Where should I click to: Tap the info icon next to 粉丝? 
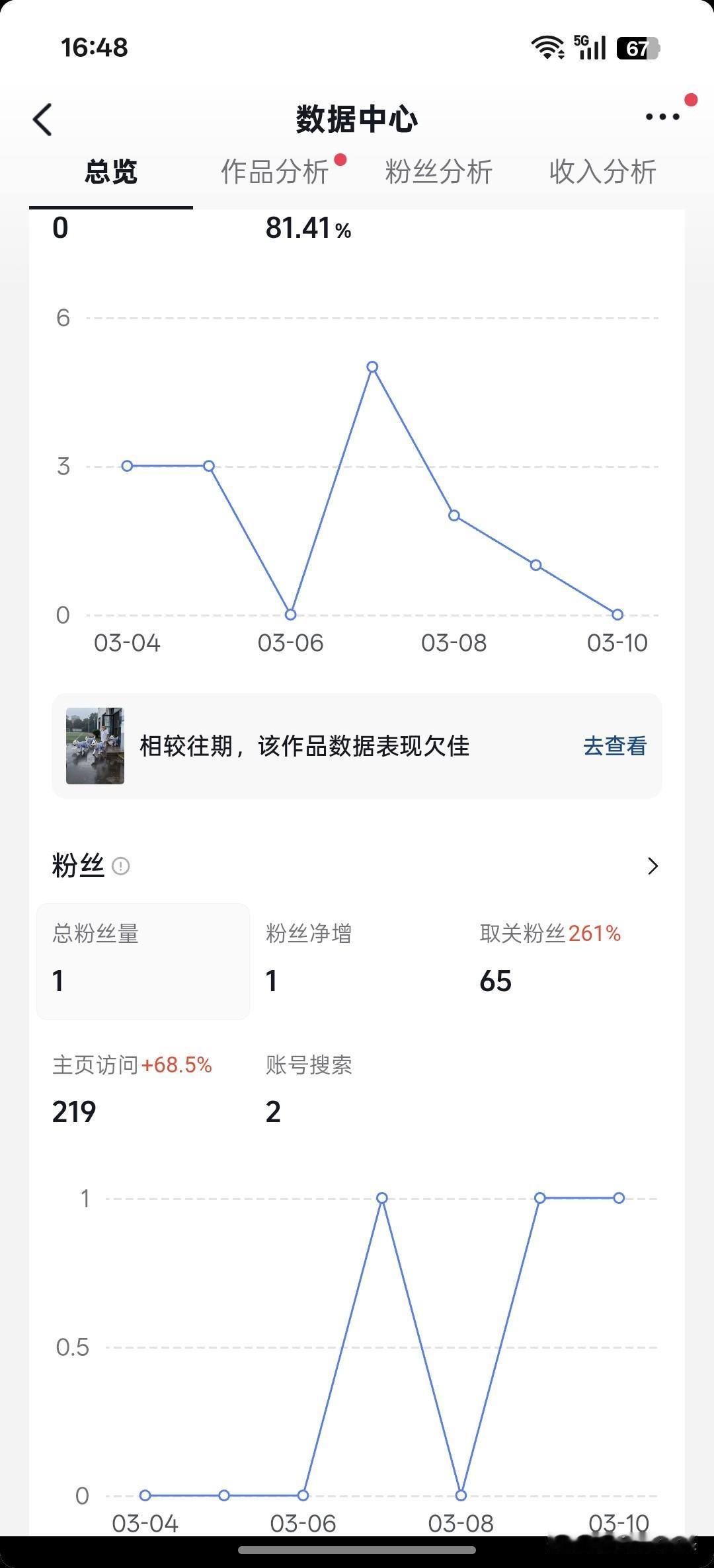(x=120, y=866)
